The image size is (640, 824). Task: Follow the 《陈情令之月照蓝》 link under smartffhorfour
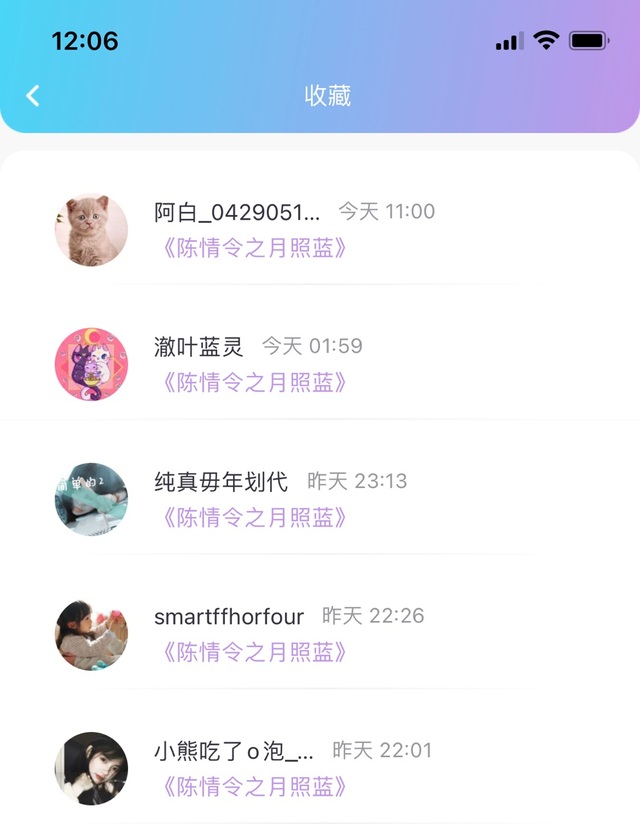click(253, 652)
